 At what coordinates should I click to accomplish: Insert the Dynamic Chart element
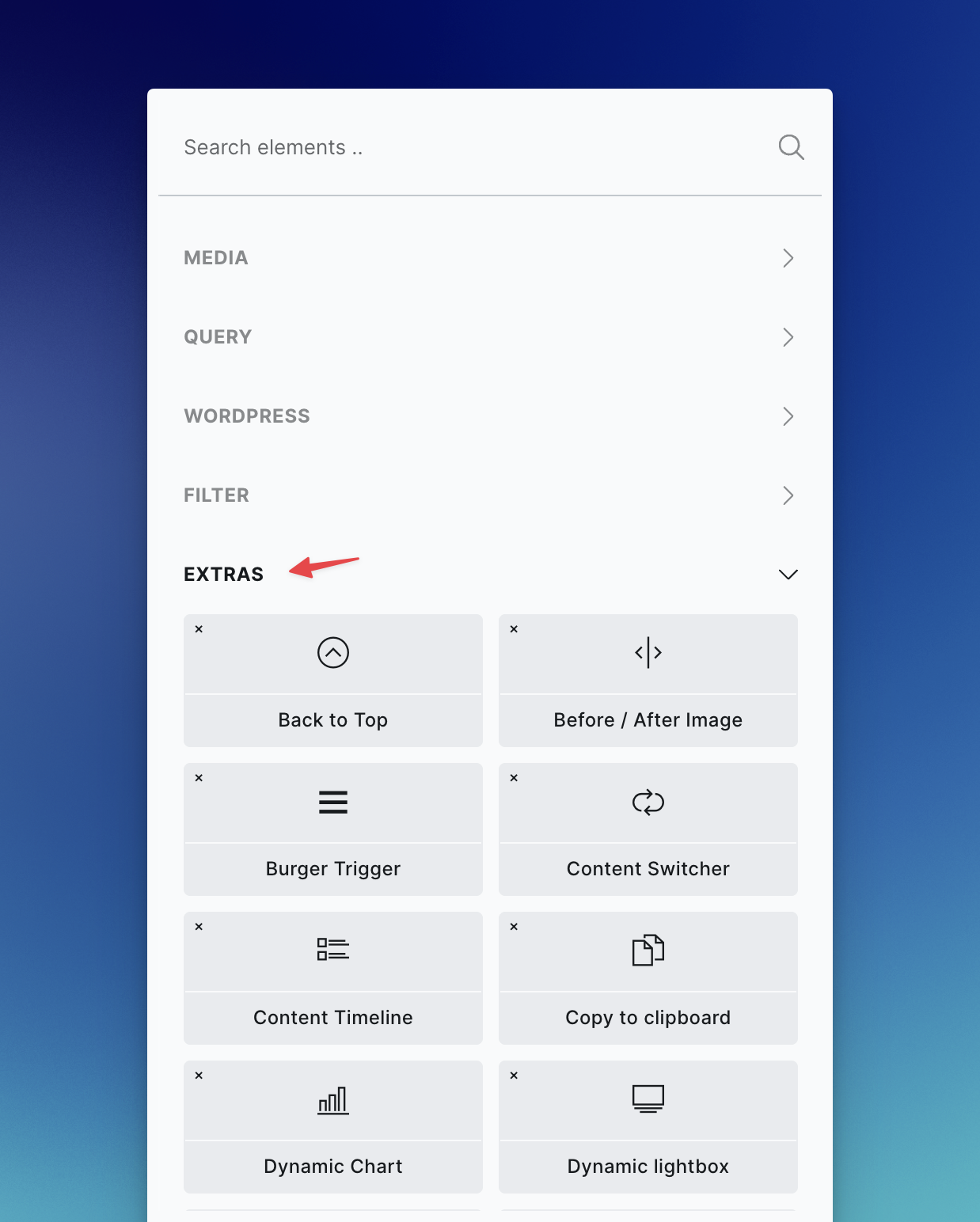click(x=333, y=1127)
